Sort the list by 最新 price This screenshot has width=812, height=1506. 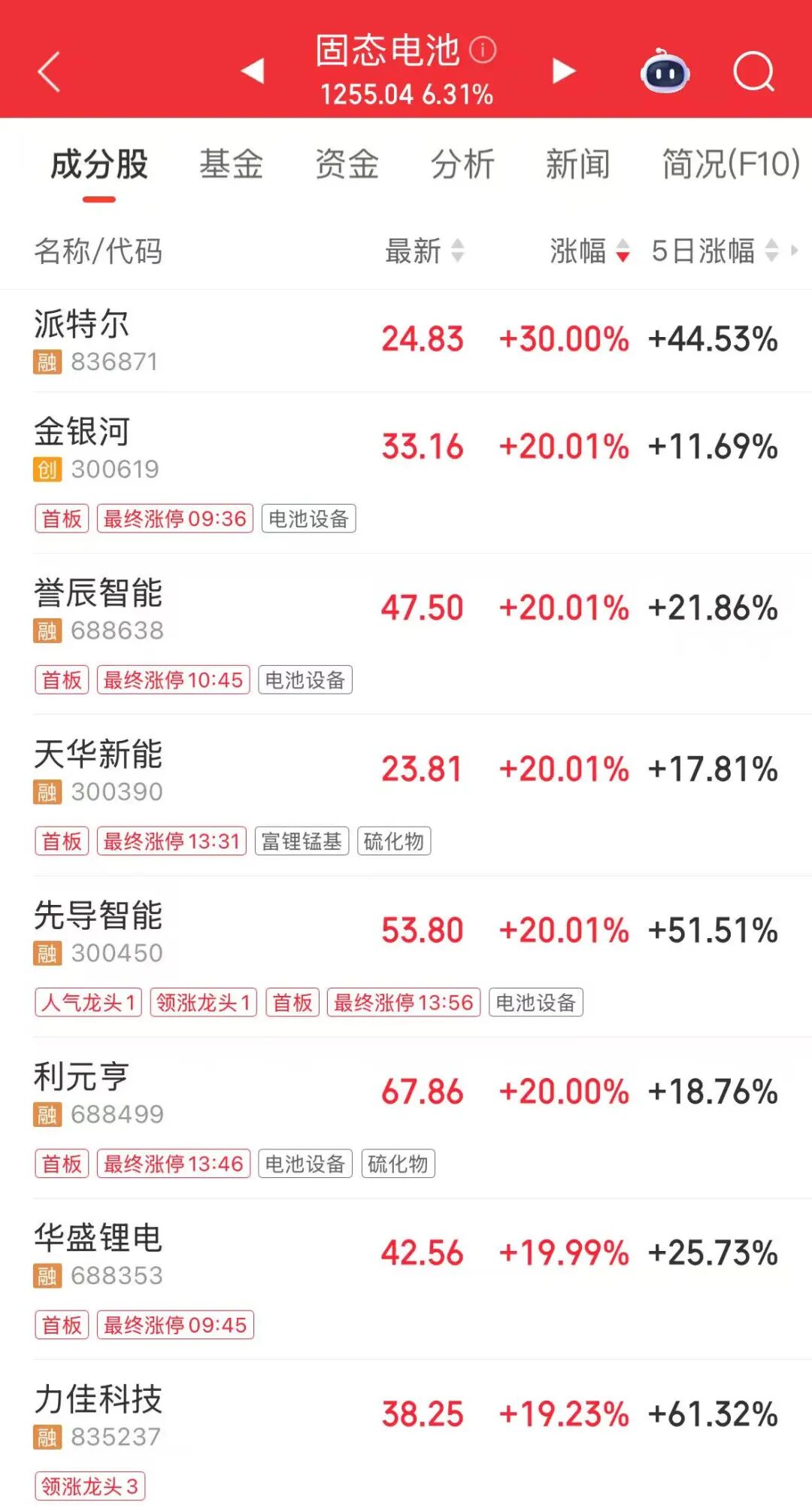pos(425,251)
